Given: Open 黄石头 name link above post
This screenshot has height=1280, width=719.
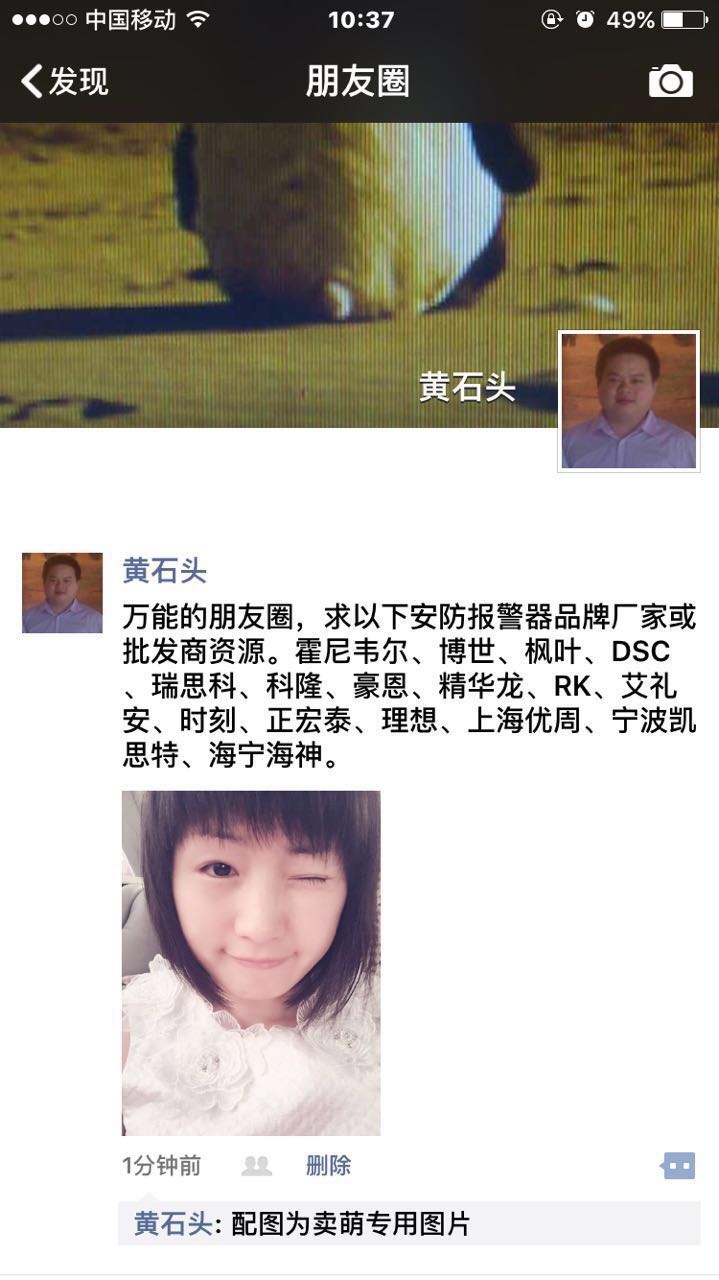Looking at the screenshot, I should (164, 571).
